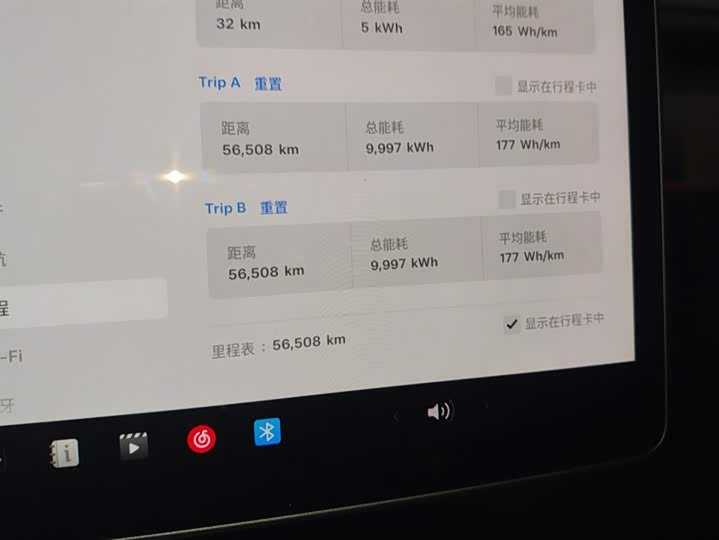Open the Bluetooth app
The height and width of the screenshot is (540, 719).
[267, 432]
